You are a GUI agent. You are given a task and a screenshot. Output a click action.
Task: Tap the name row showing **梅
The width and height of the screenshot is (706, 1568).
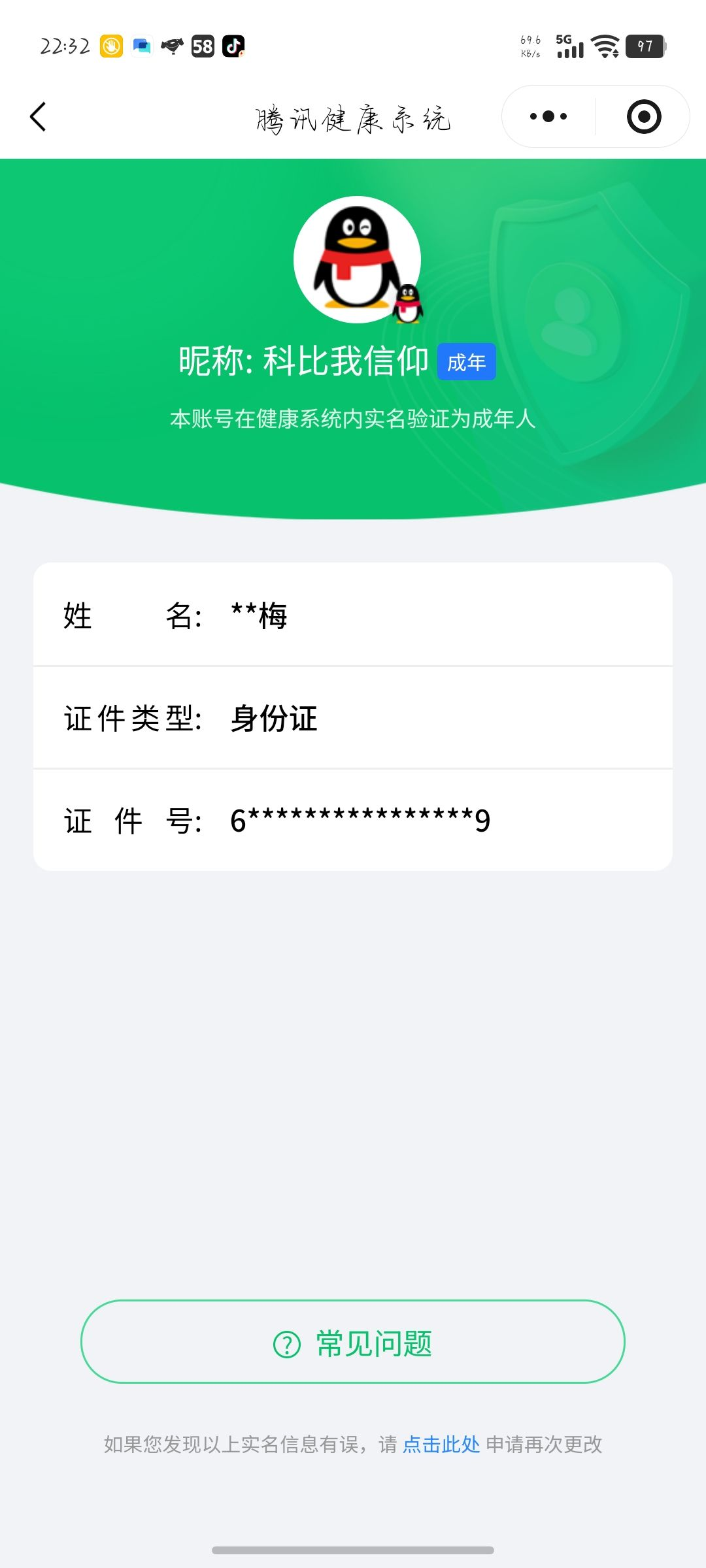(353, 617)
